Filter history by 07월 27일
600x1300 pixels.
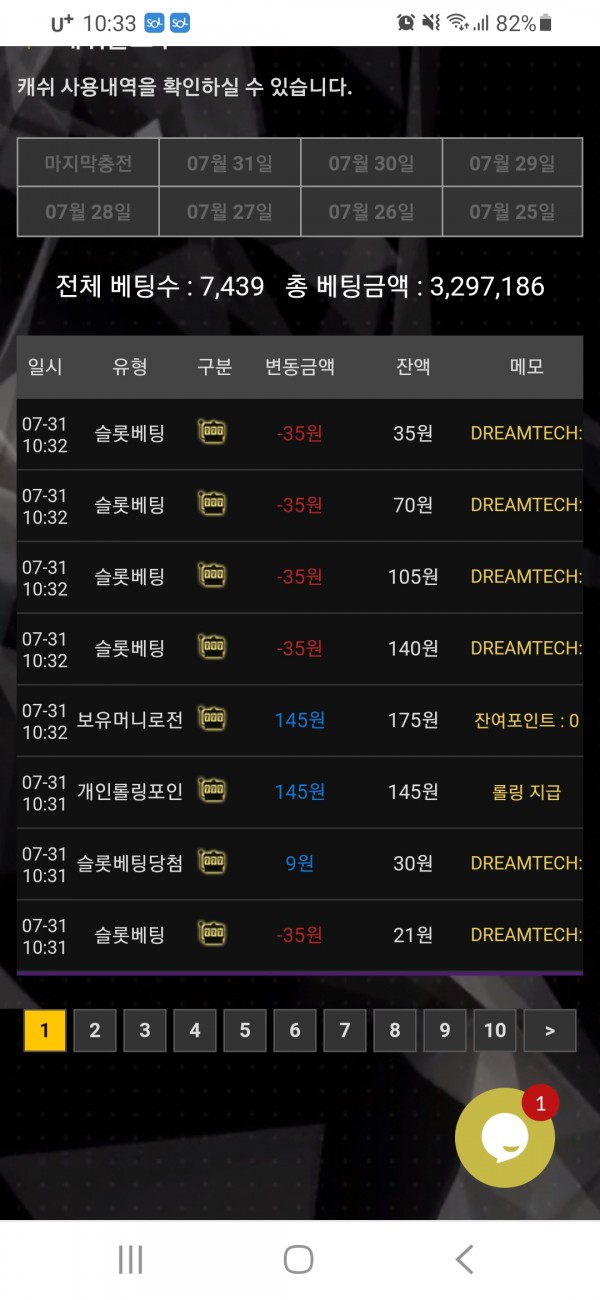coord(230,211)
